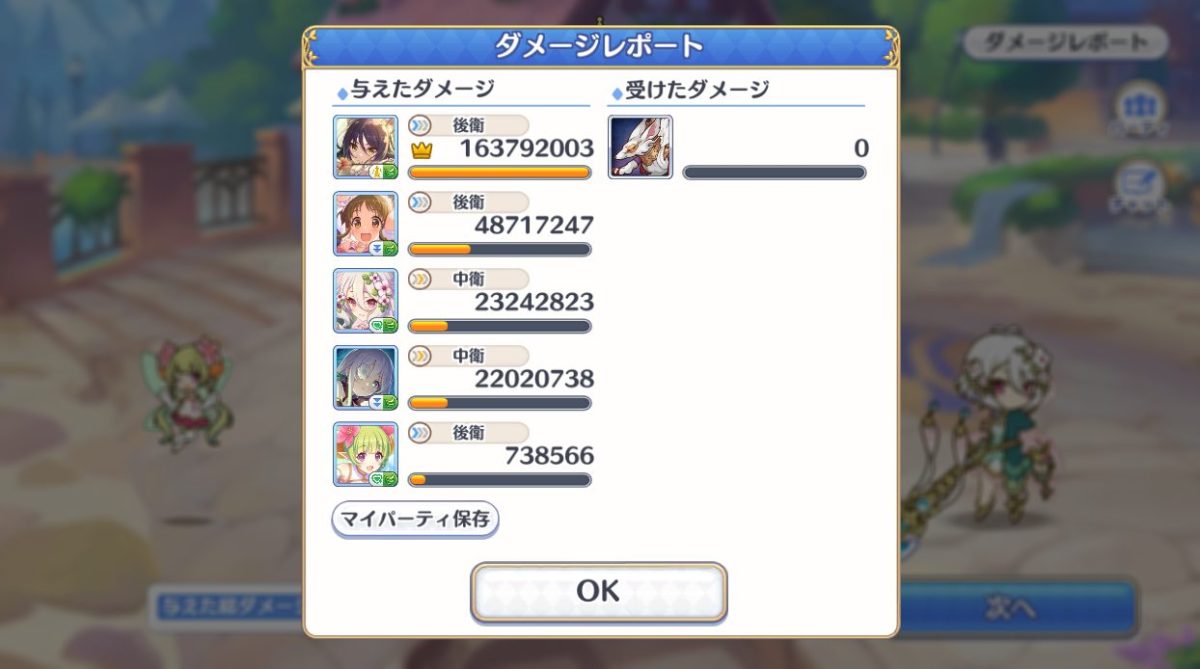The height and width of the screenshot is (669, 1200).
Task: Save party with マイパーティ保存 button
Action: 415,519
